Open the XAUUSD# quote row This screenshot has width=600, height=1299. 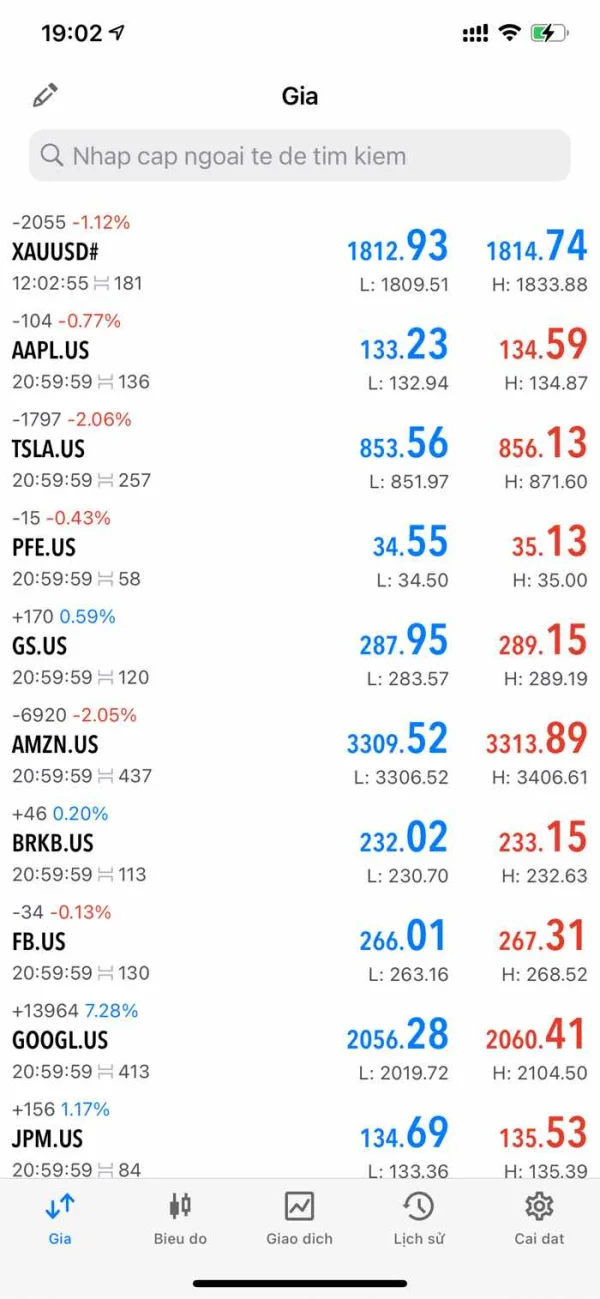pyautogui.click(x=300, y=253)
